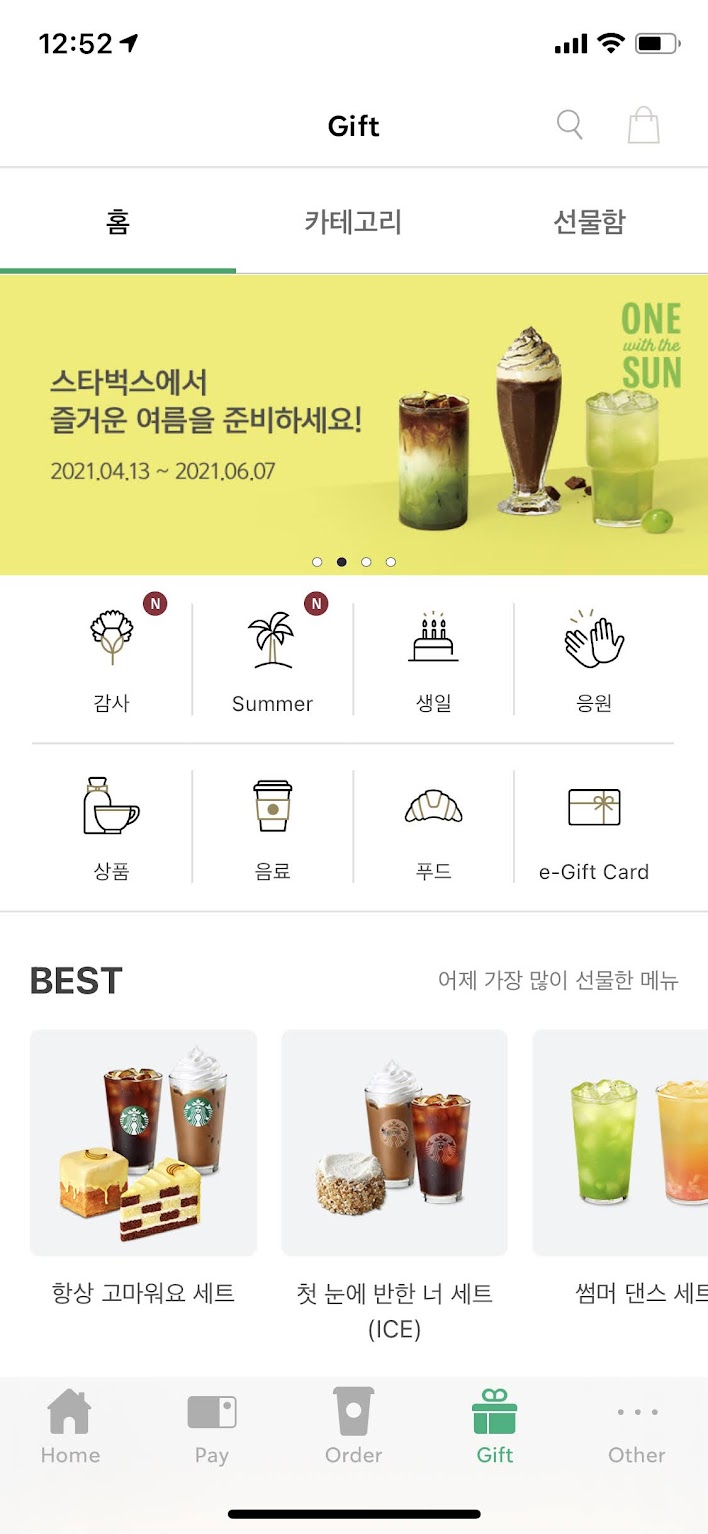708x1534 pixels.
Task: Browse the 상품 merchandise category
Action: coord(112,827)
